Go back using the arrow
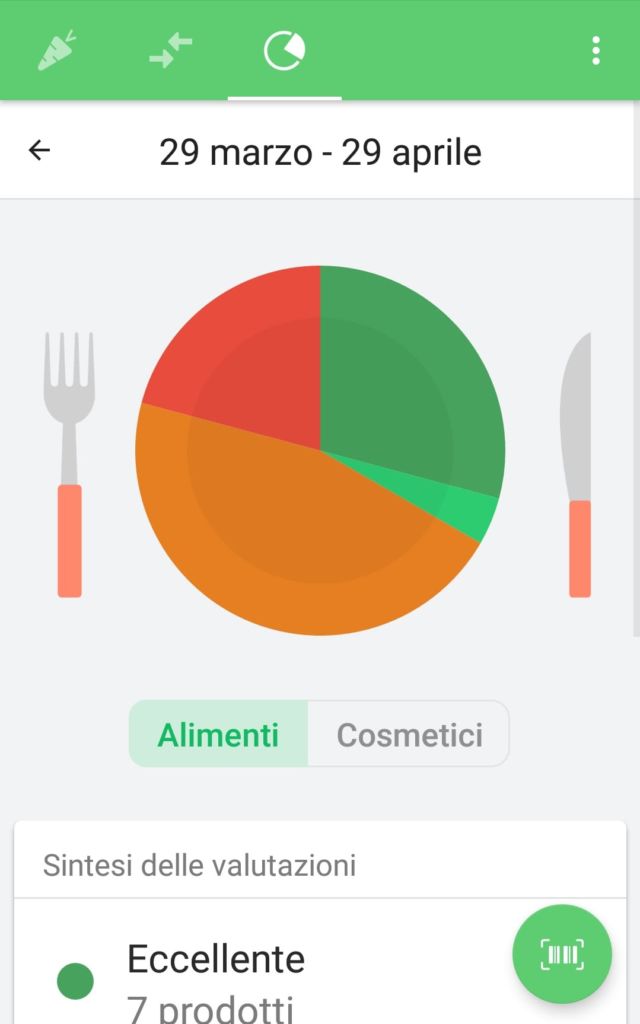Screen dimensions: 640x1024 [x=39, y=151]
